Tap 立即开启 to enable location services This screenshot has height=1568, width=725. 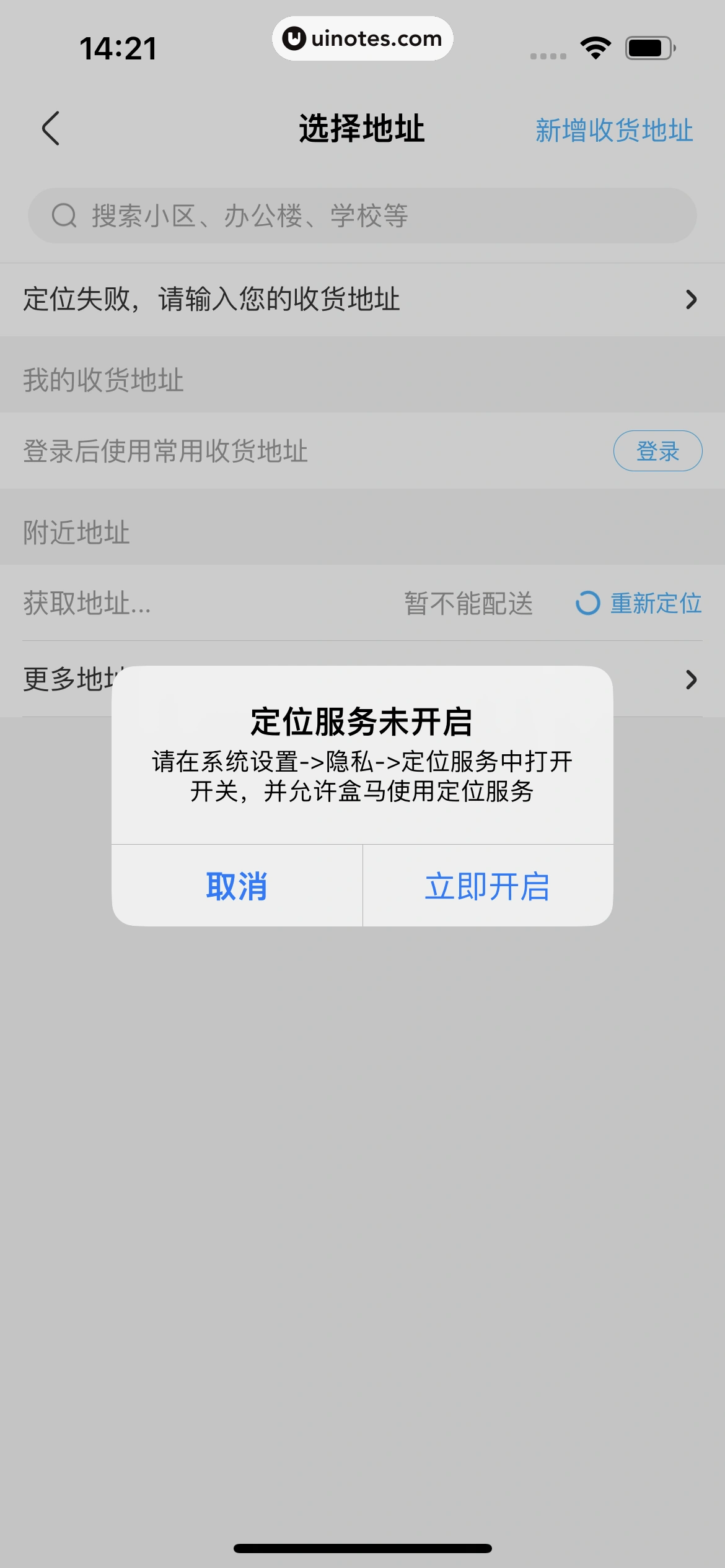click(487, 887)
